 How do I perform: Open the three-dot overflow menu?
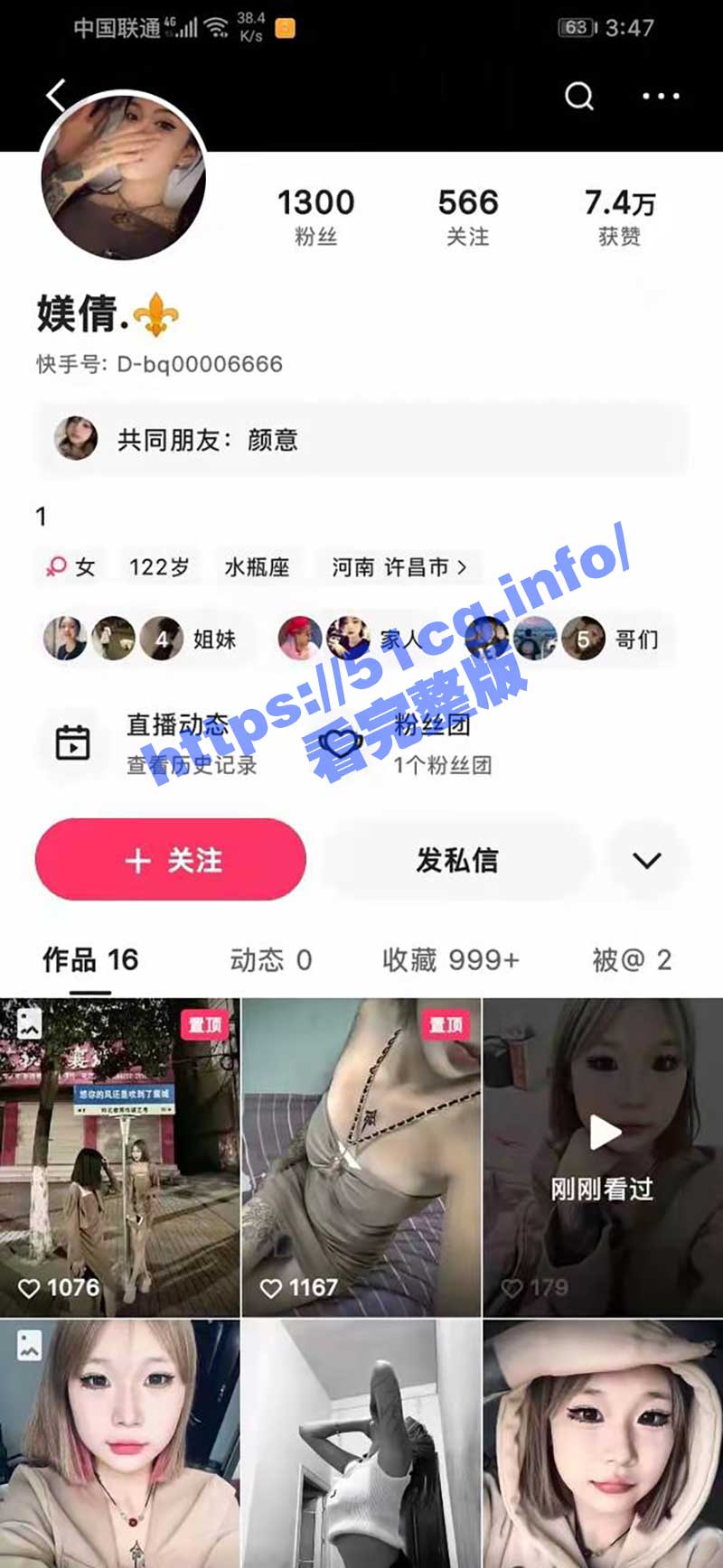661,96
